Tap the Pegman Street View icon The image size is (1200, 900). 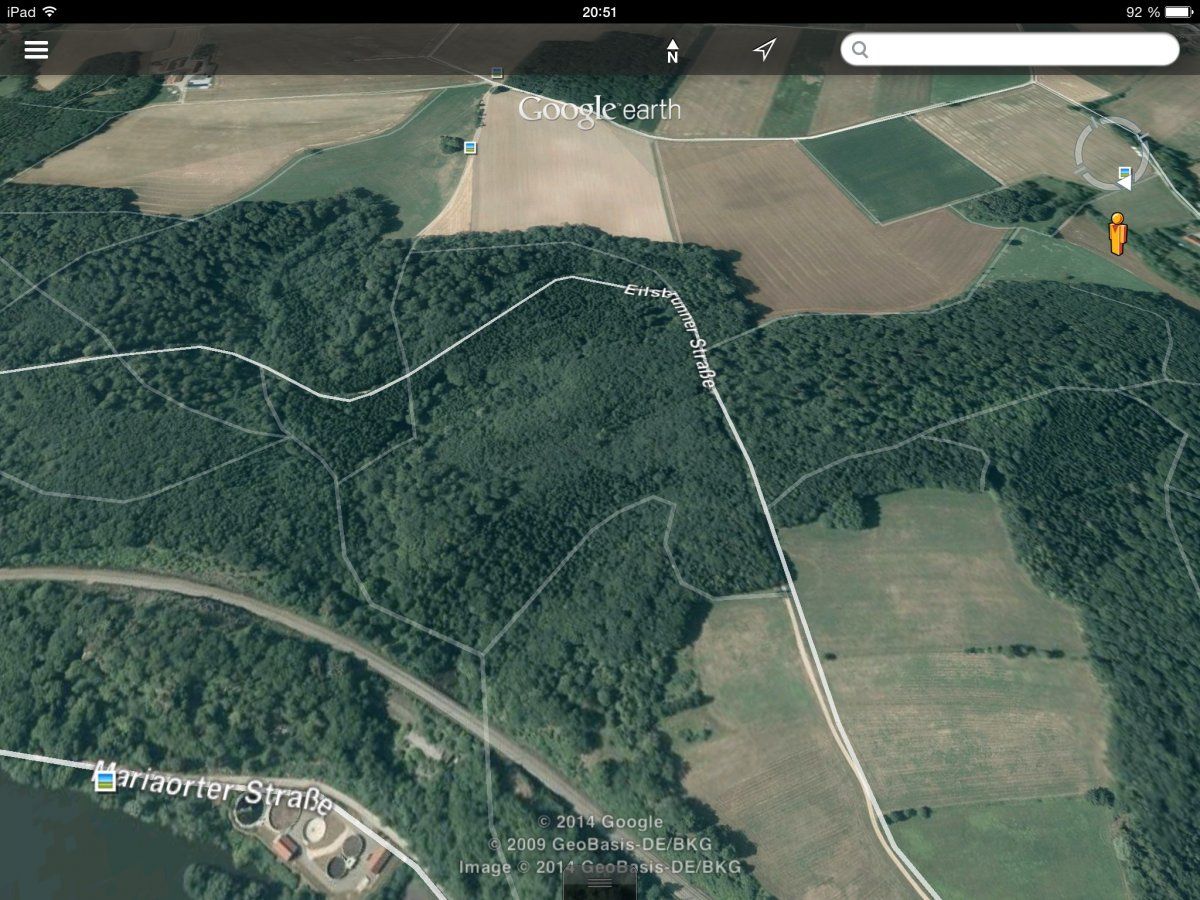click(1118, 233)
